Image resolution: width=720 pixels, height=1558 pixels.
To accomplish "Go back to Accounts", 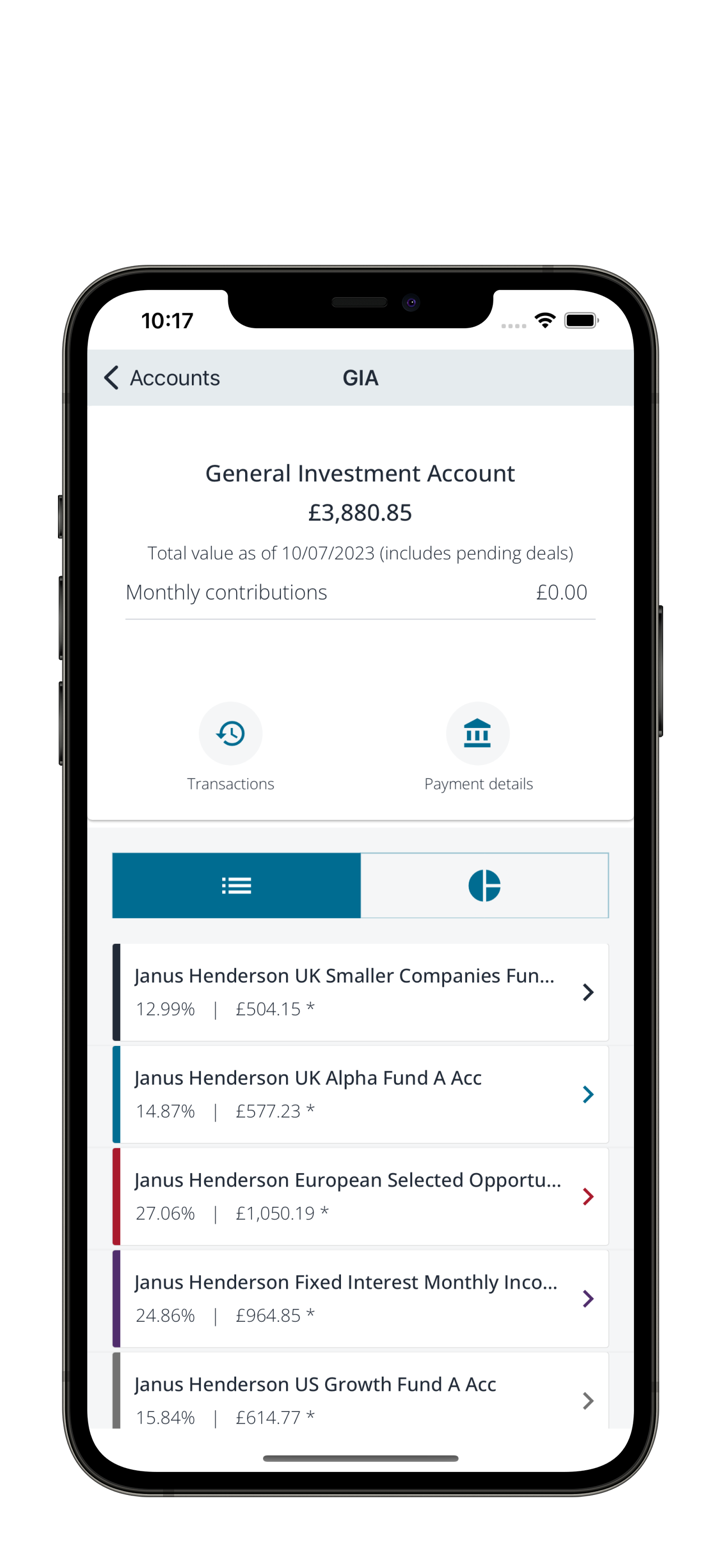I will [162, 378].
